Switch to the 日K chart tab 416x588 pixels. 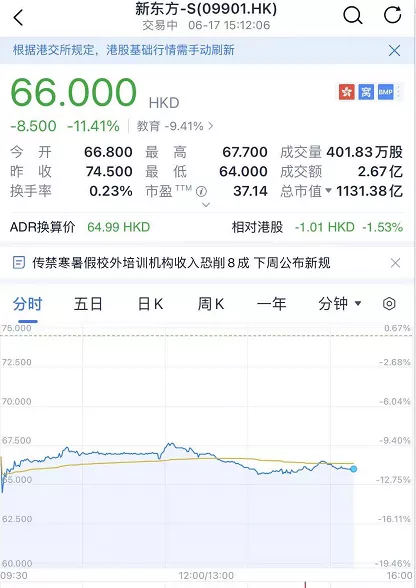coord(150,304)
